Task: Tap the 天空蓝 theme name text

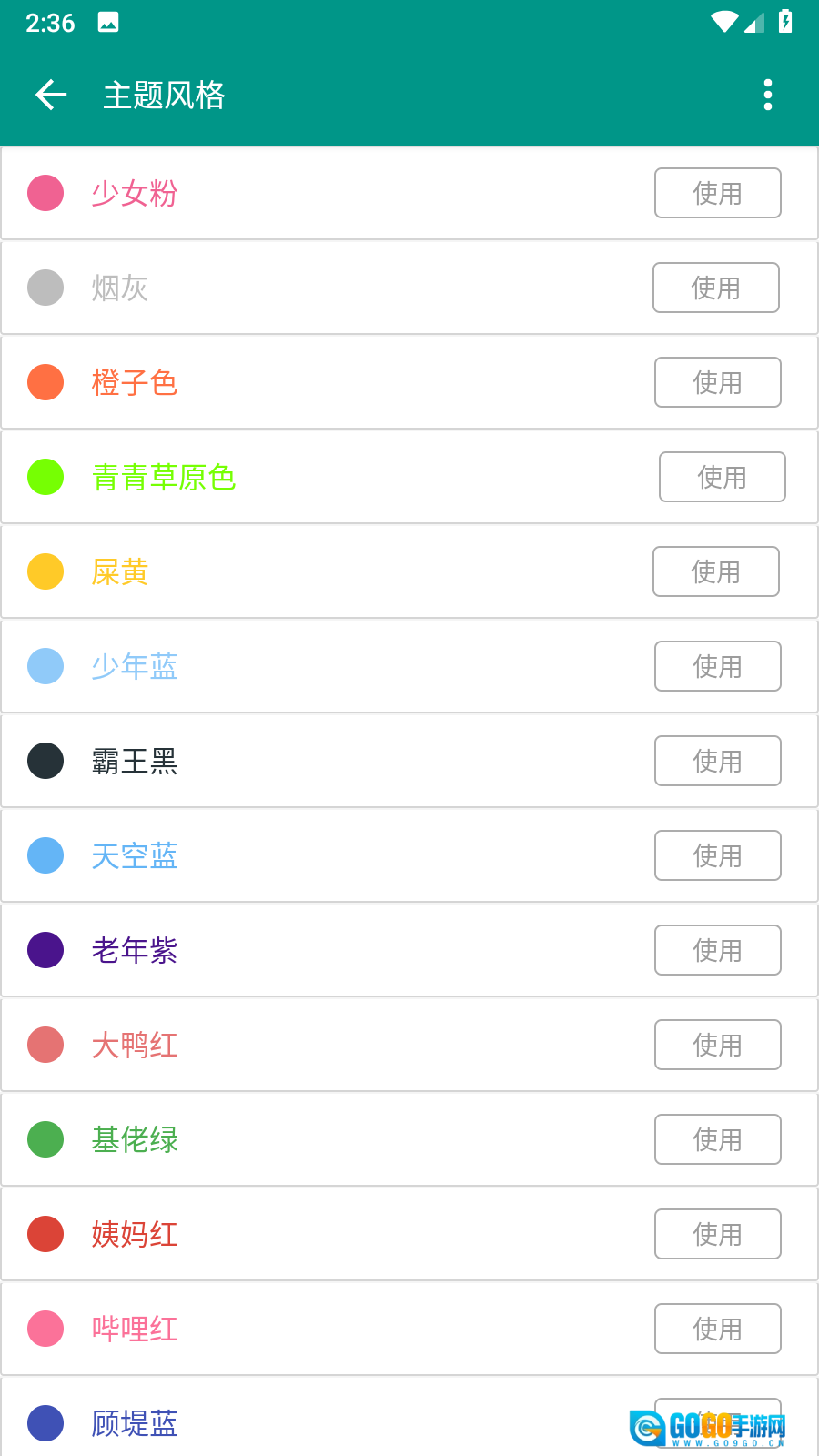Action: pos(134,855)
